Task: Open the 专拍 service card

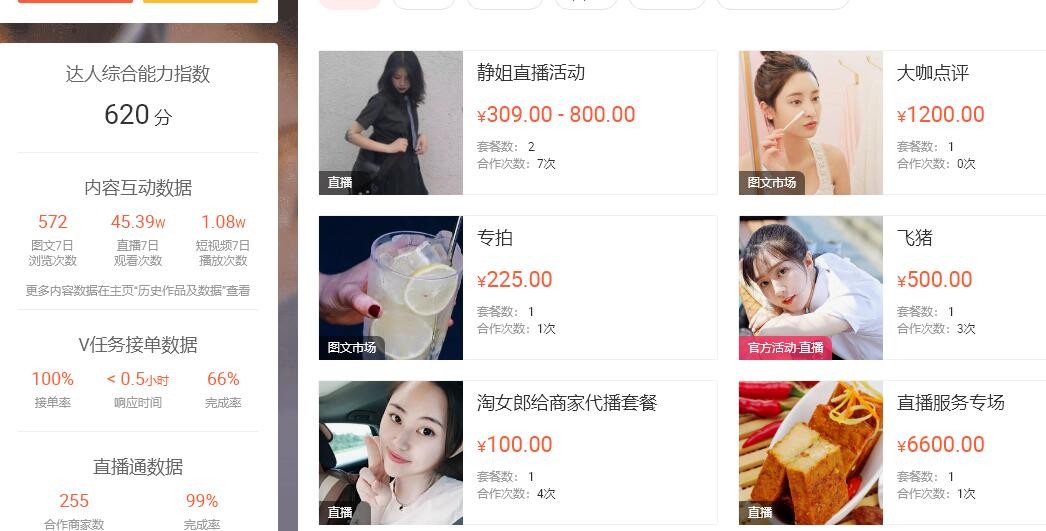Action: coord(495,238)
